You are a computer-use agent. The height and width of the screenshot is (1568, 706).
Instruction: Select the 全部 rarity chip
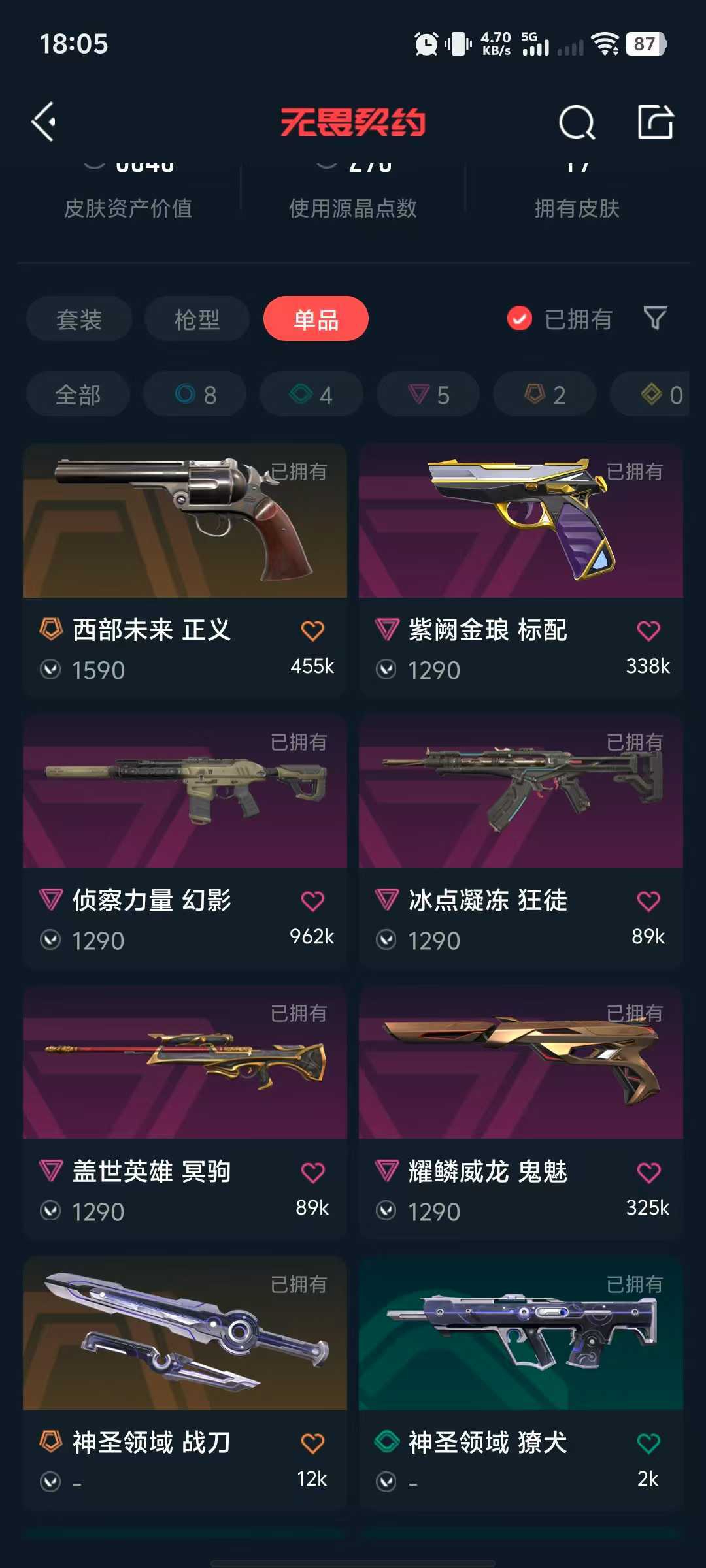click(x=78, y=395)
